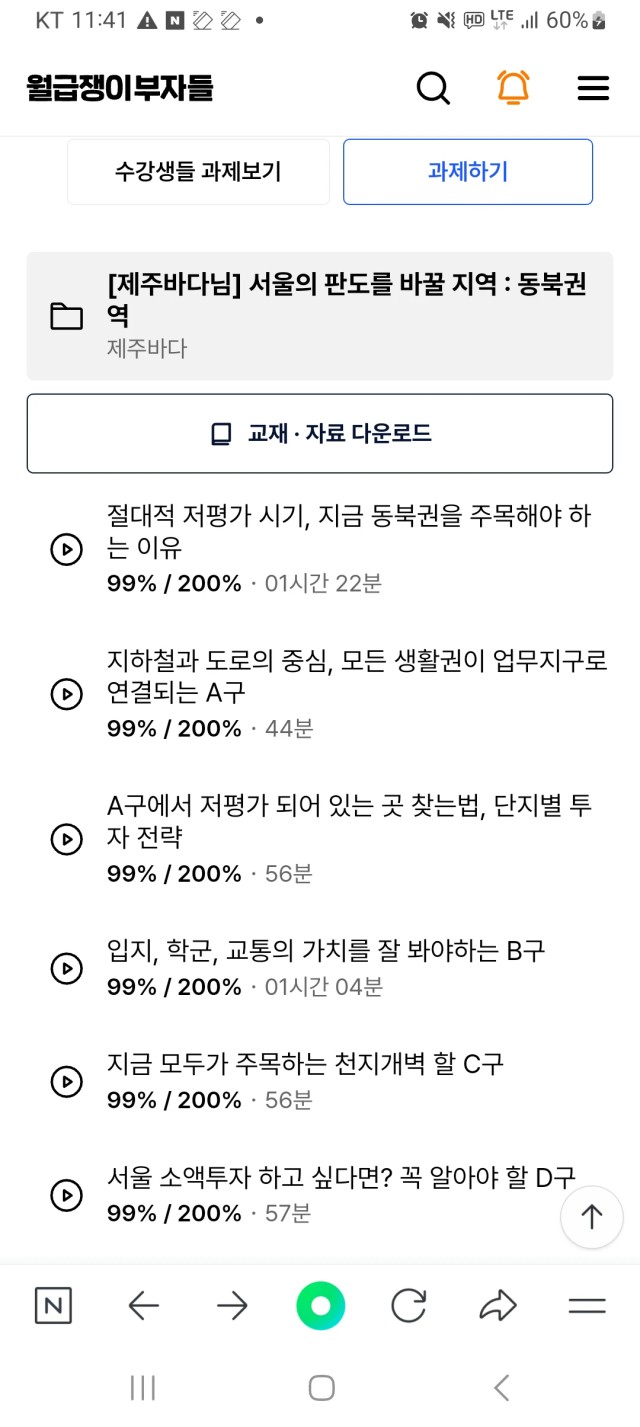The width and height of the screenshot is (640, 1427).
Task: Reload the page with refresh icon
Action: point(408,1306)
